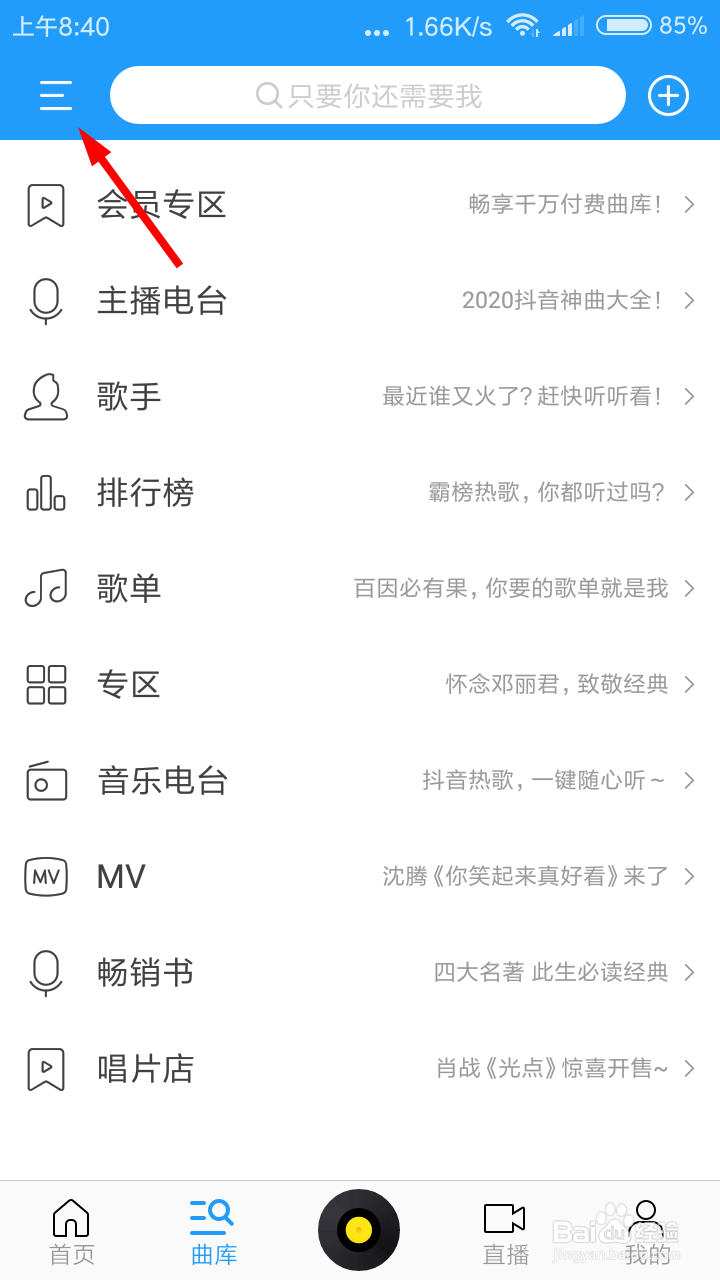Open the now-playing vinyl disc button
The width and height of the screenshot is (720, 1280).
[359, 1229]
